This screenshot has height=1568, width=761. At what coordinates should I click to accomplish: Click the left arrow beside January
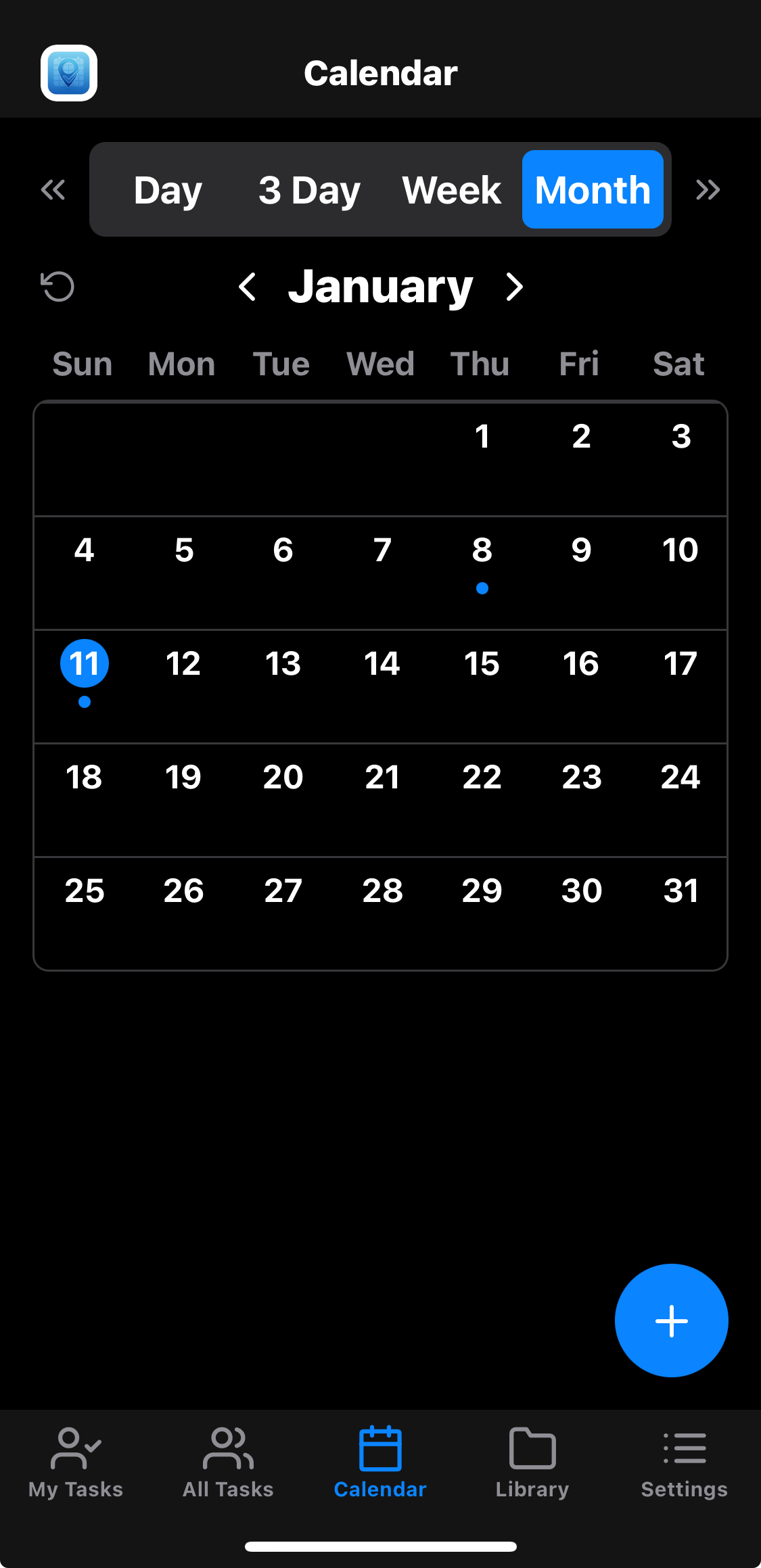tap(248, 287)
